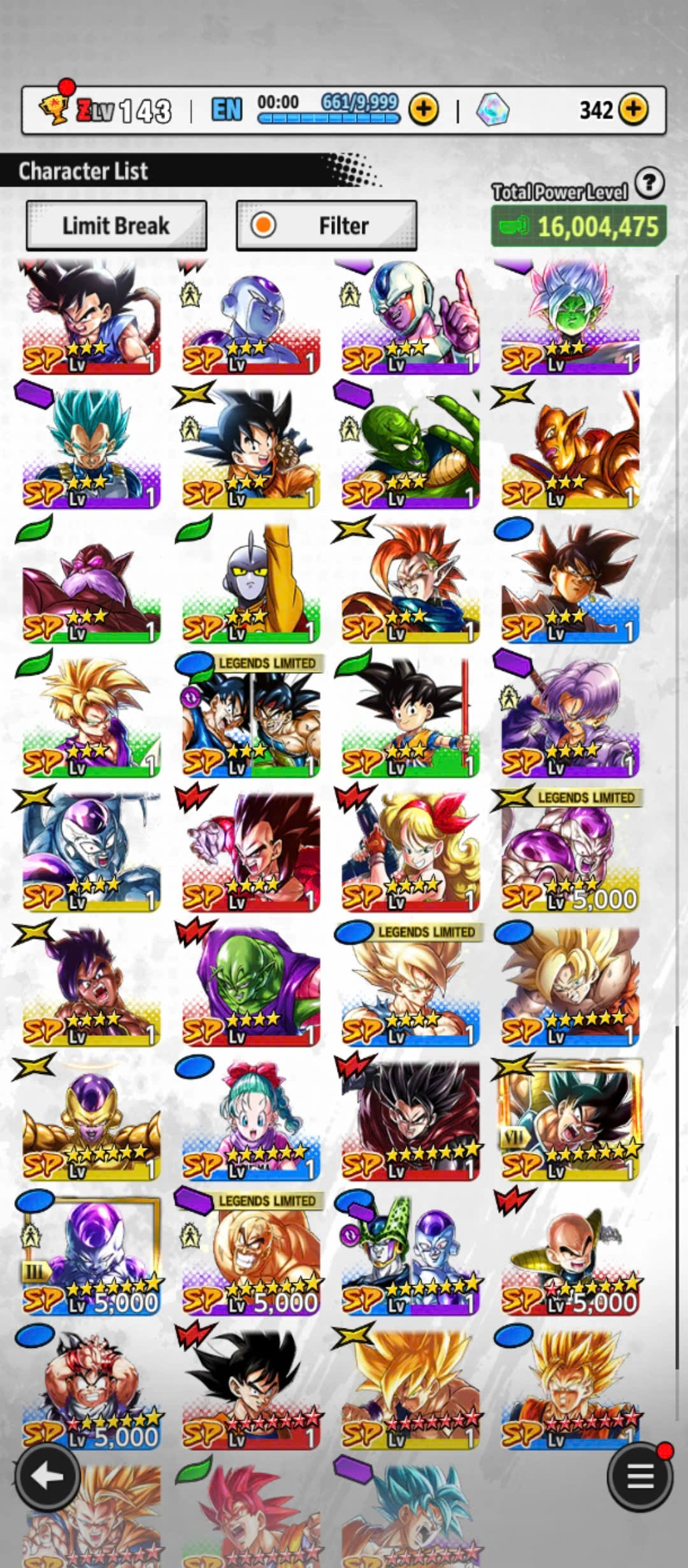Add energy with the EN plus icon
This screenshot has height=1568, width=688.
423,110
